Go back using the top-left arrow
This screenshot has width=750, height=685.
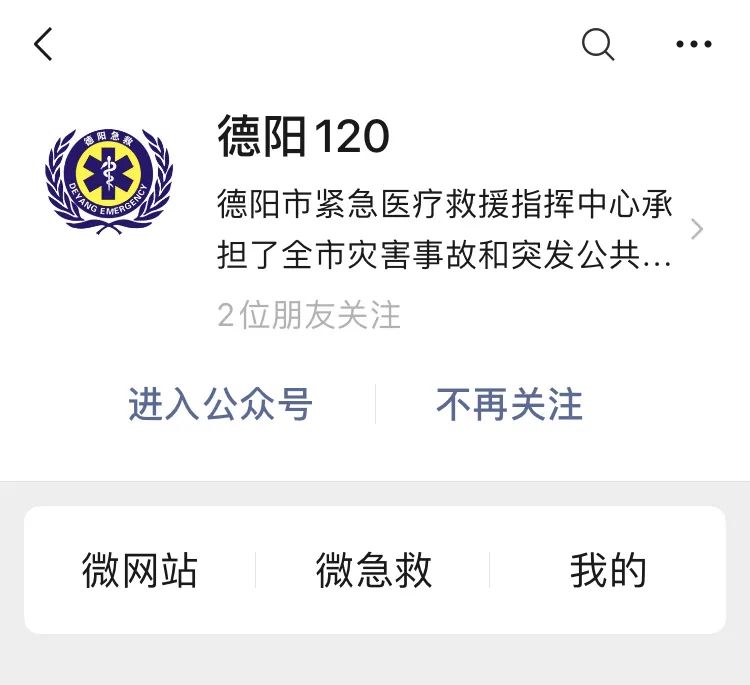(43, 44)
